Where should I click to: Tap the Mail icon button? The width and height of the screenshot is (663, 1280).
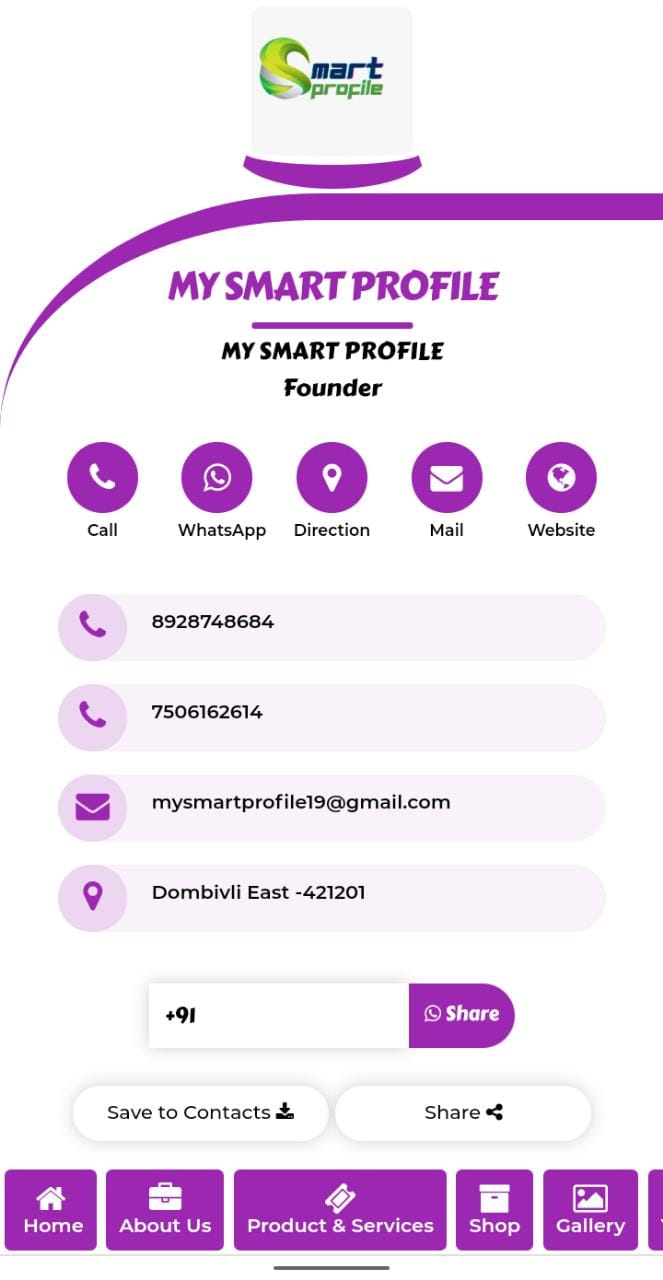coord(446,477)
